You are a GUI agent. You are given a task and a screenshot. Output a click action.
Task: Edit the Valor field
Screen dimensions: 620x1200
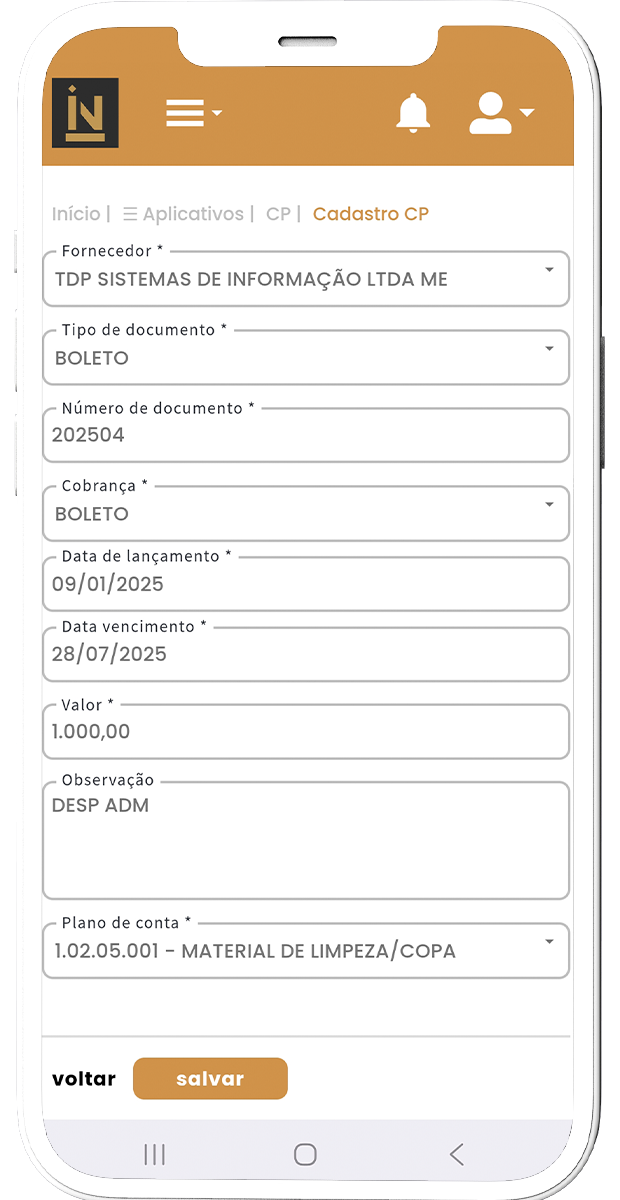(x=305, y=732)
